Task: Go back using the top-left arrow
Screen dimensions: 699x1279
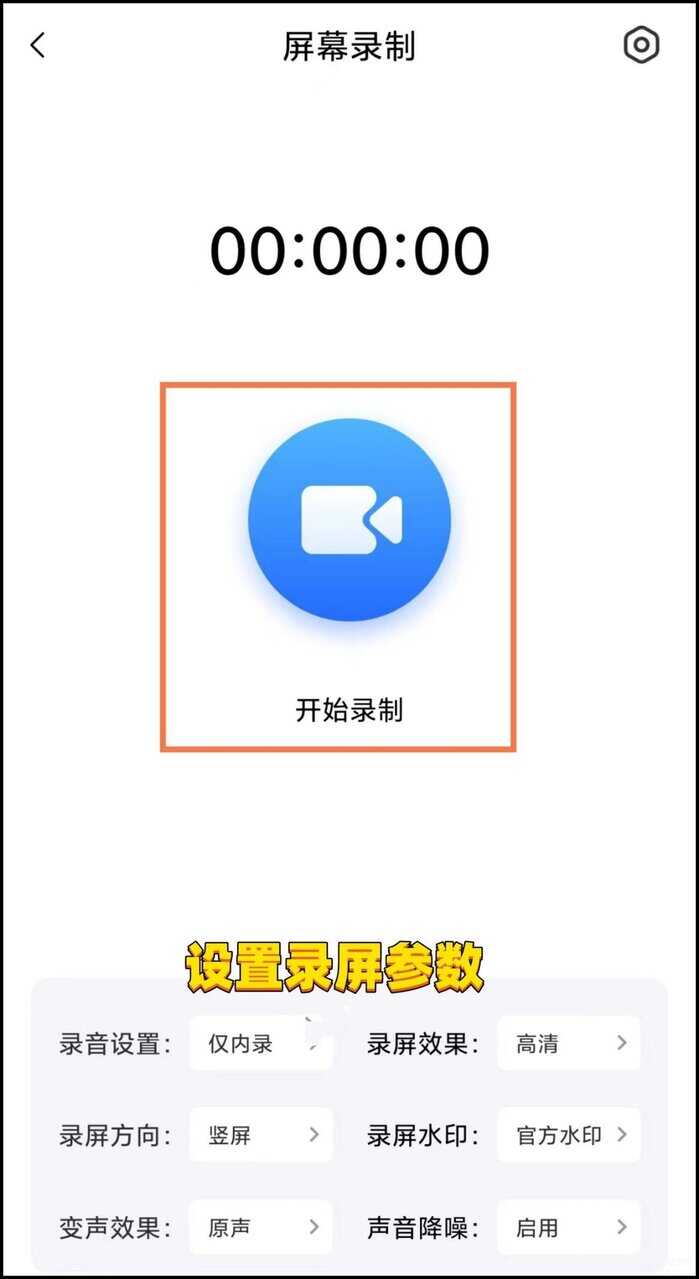Action: [x=38, y=46]
